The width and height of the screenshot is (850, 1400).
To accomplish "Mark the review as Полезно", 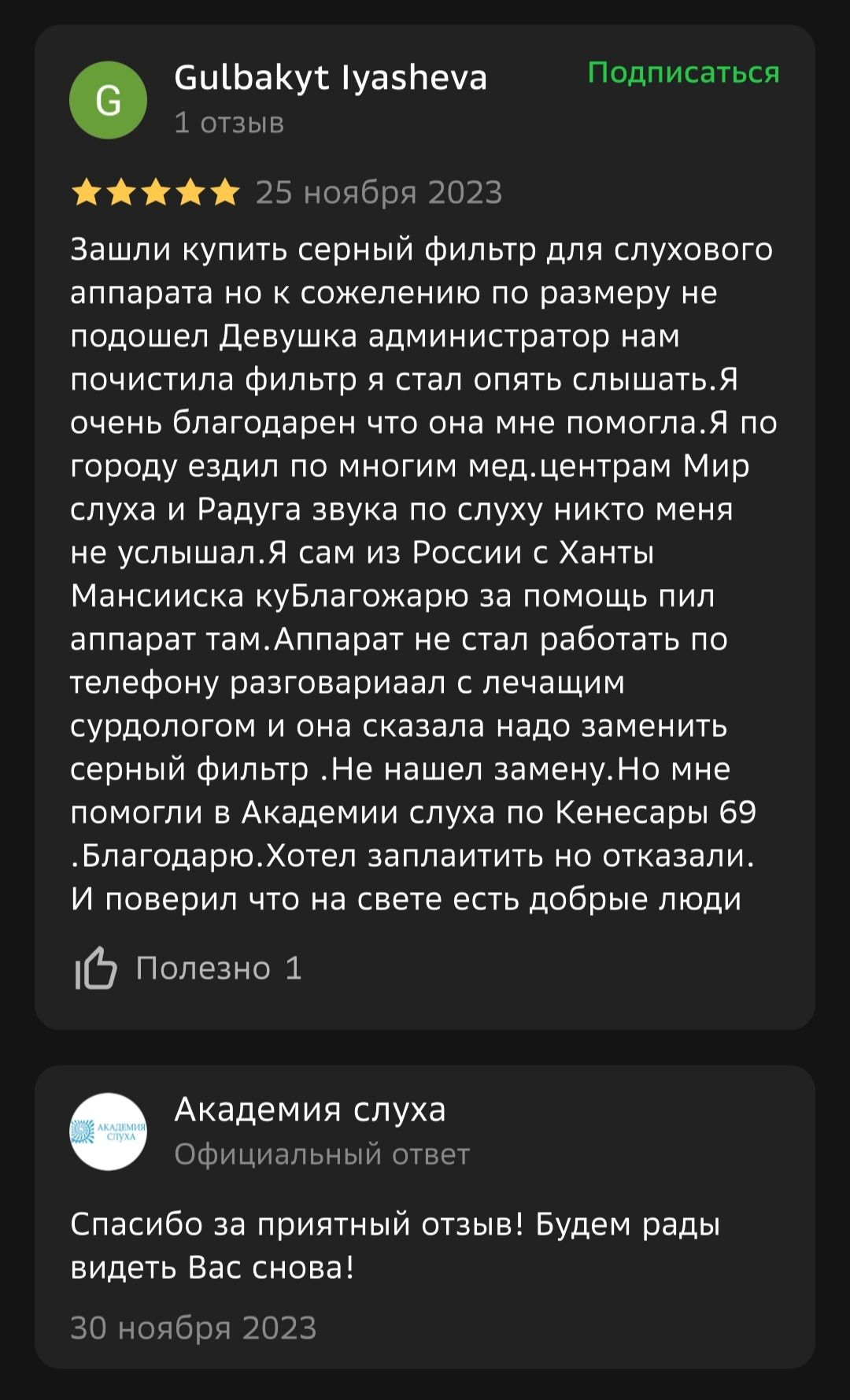I will coord(188,968).
